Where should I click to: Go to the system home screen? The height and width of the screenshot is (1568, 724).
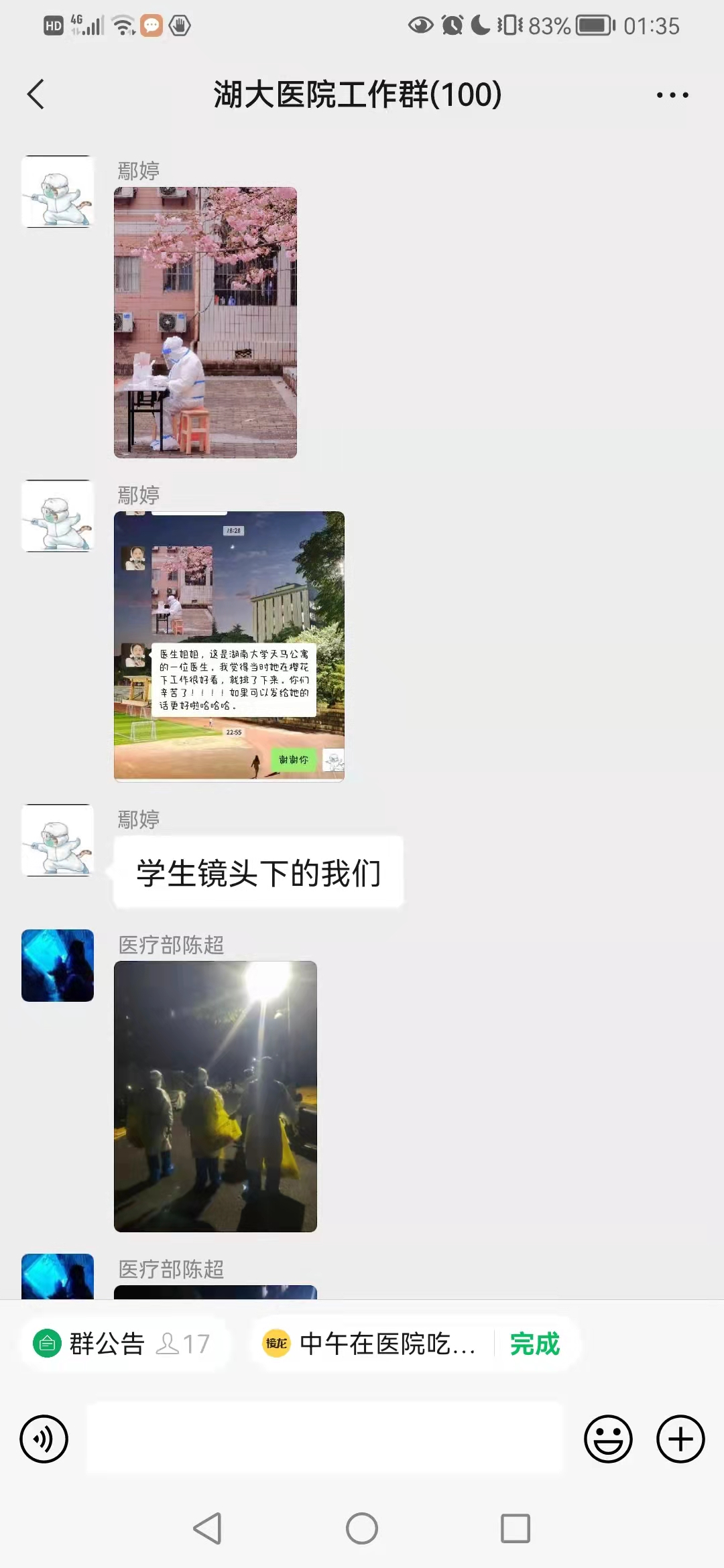(x=362, y=1528)
